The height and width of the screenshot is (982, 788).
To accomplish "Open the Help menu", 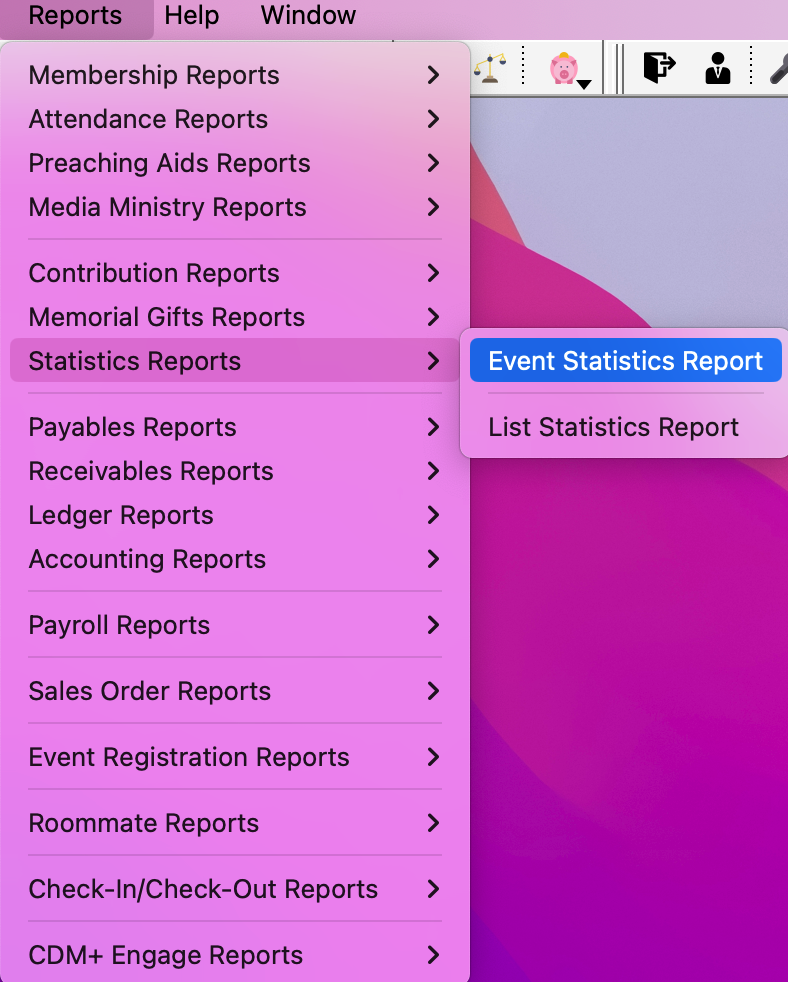I will [x=192, y=15].
